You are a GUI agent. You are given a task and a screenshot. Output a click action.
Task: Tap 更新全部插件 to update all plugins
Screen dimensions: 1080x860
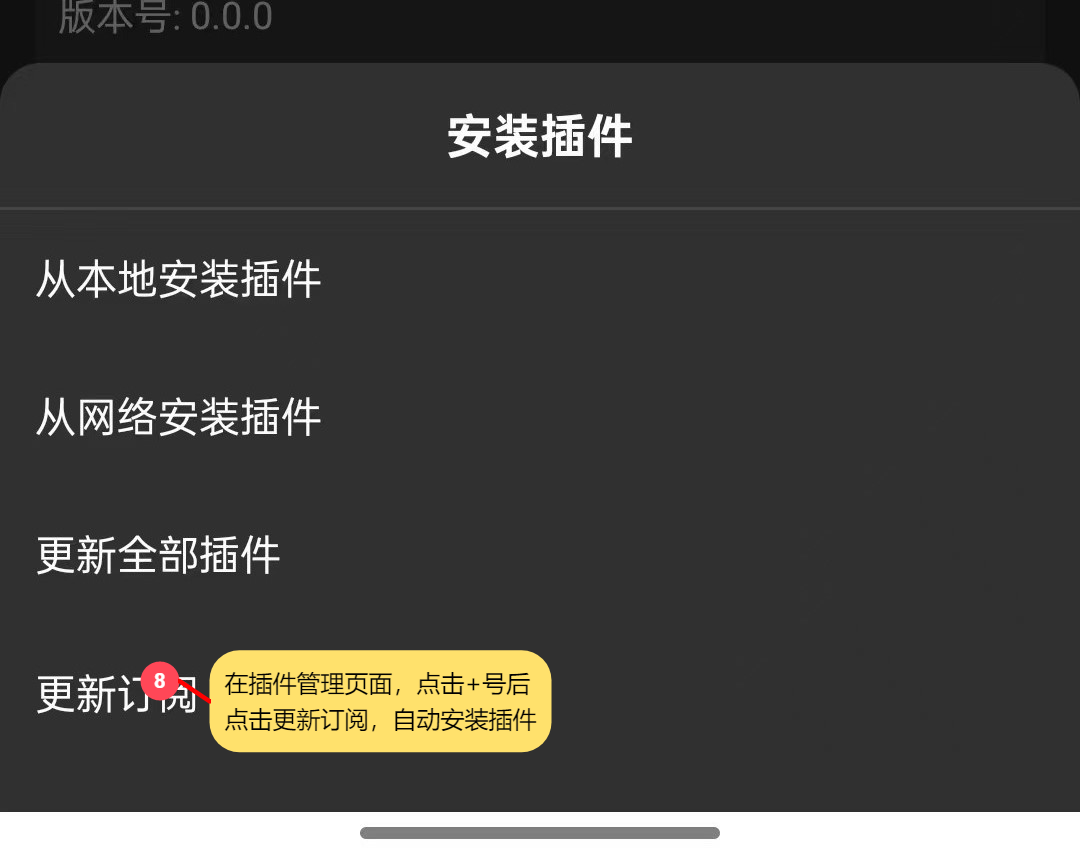(x=158, y=555)
